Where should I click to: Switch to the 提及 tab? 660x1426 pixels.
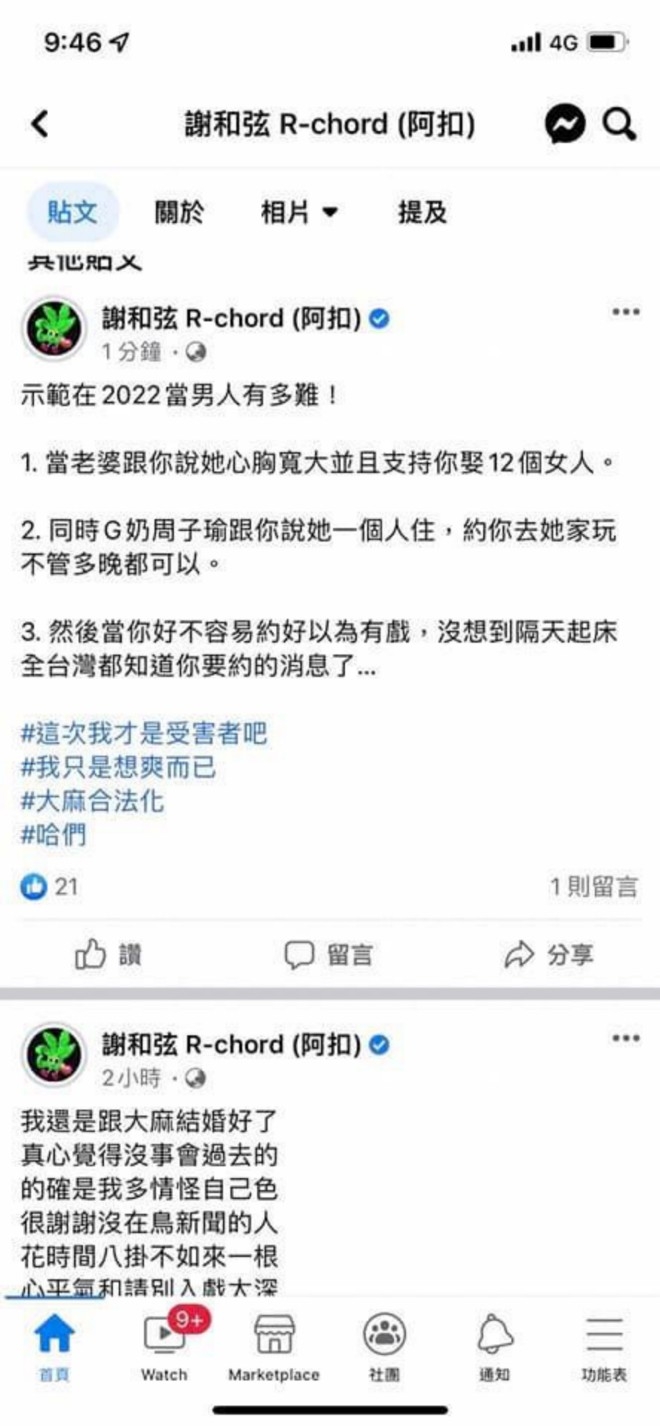pos(422,212)
